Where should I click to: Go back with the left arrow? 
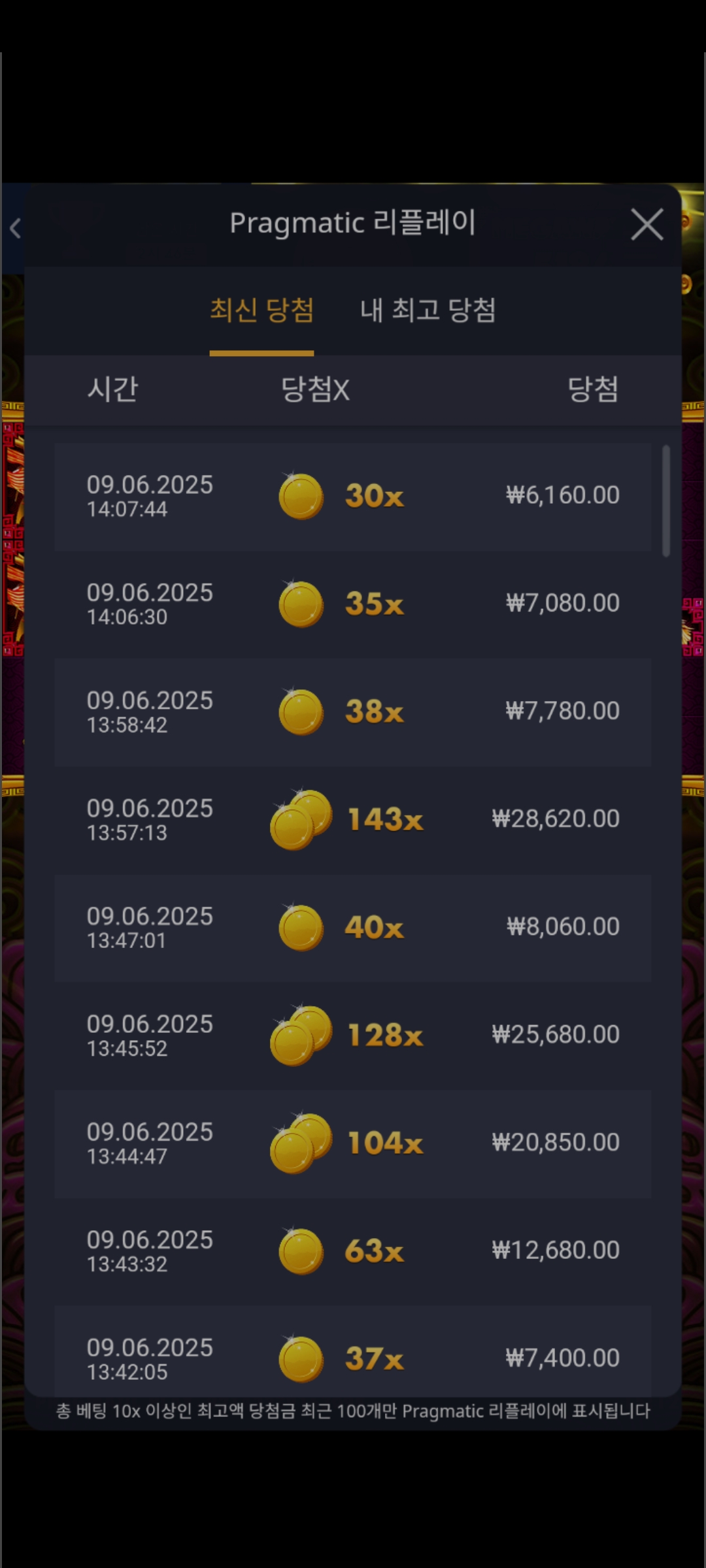tap(16, 228)
